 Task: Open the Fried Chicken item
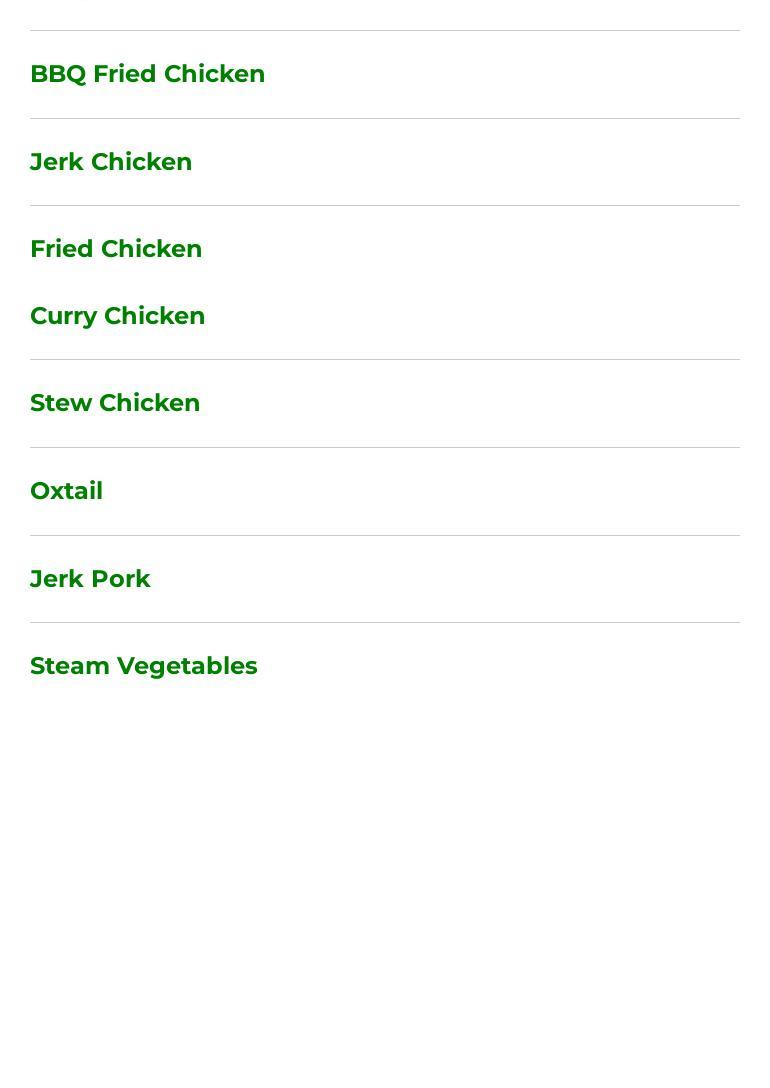[x=116, y=249]
